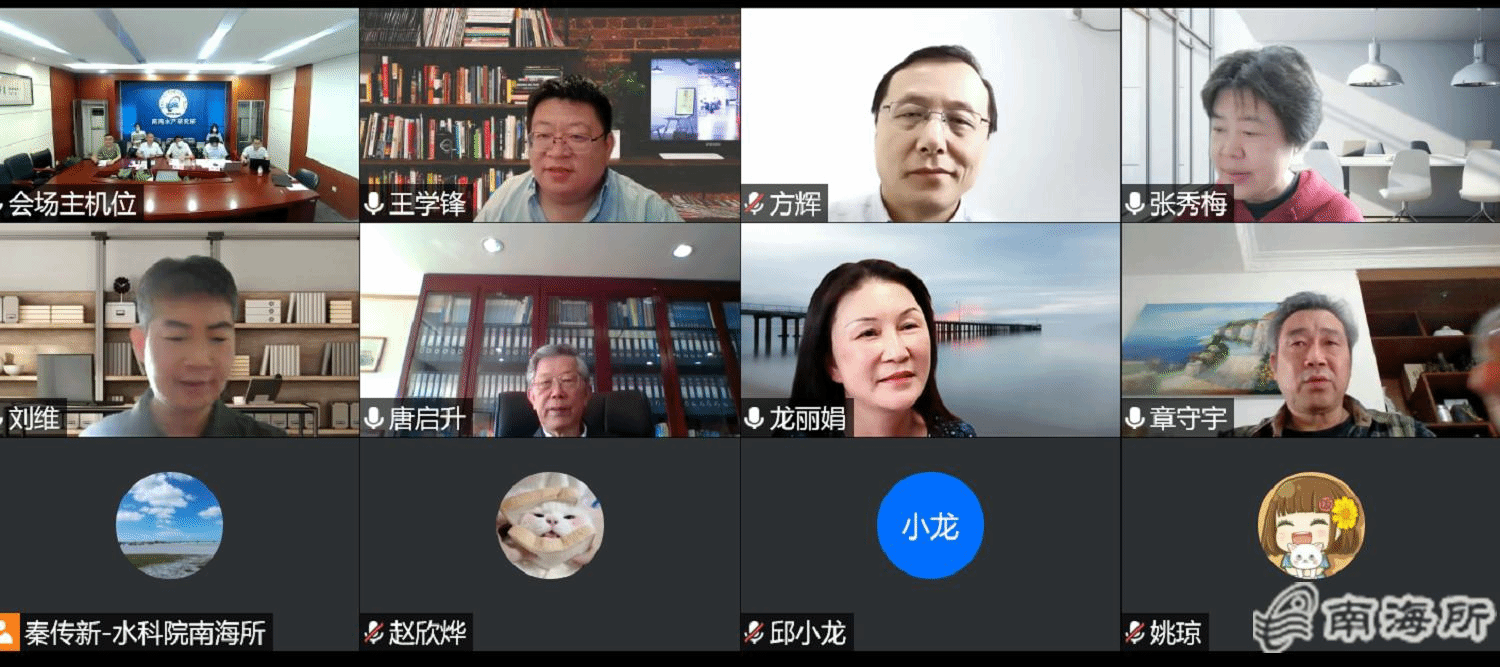The height and width of the screenshot is (667, 1500).
Task: Tap 张秀梅's video tile
Action: tap(1310, 115)
